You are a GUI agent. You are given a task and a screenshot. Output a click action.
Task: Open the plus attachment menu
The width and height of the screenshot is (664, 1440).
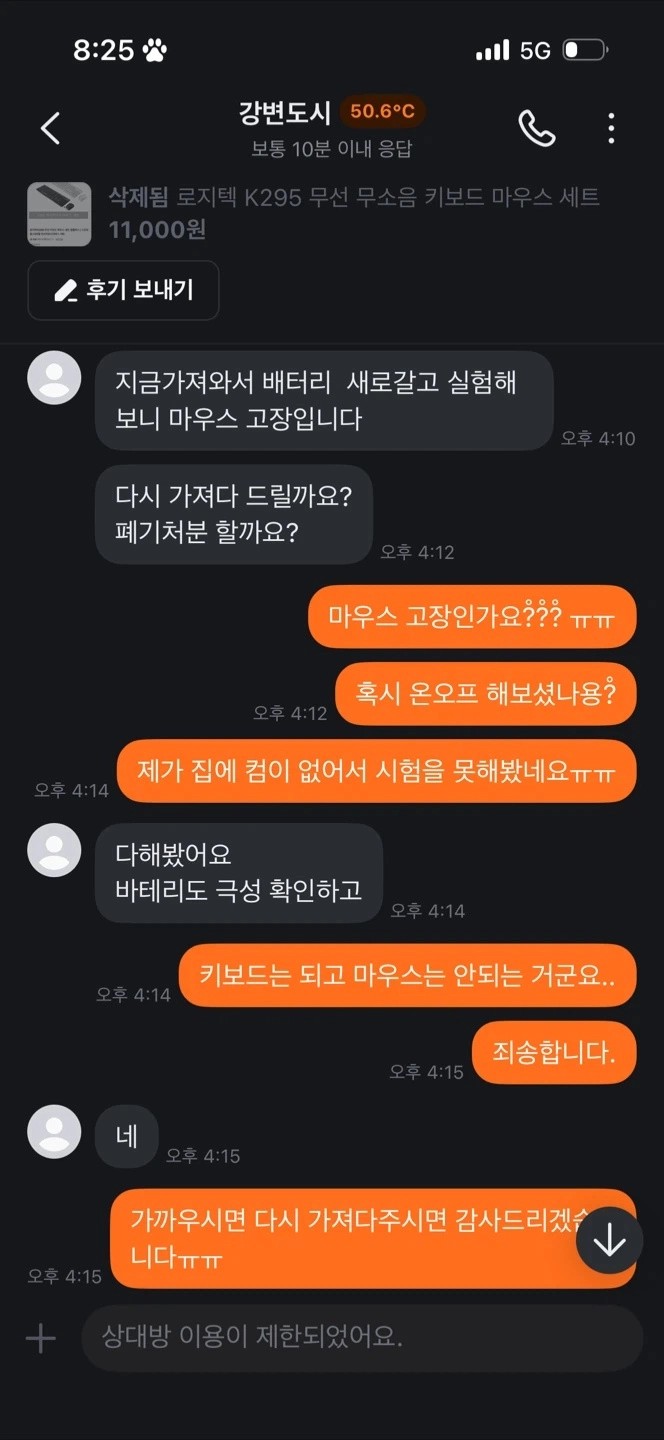[40, 1338]
